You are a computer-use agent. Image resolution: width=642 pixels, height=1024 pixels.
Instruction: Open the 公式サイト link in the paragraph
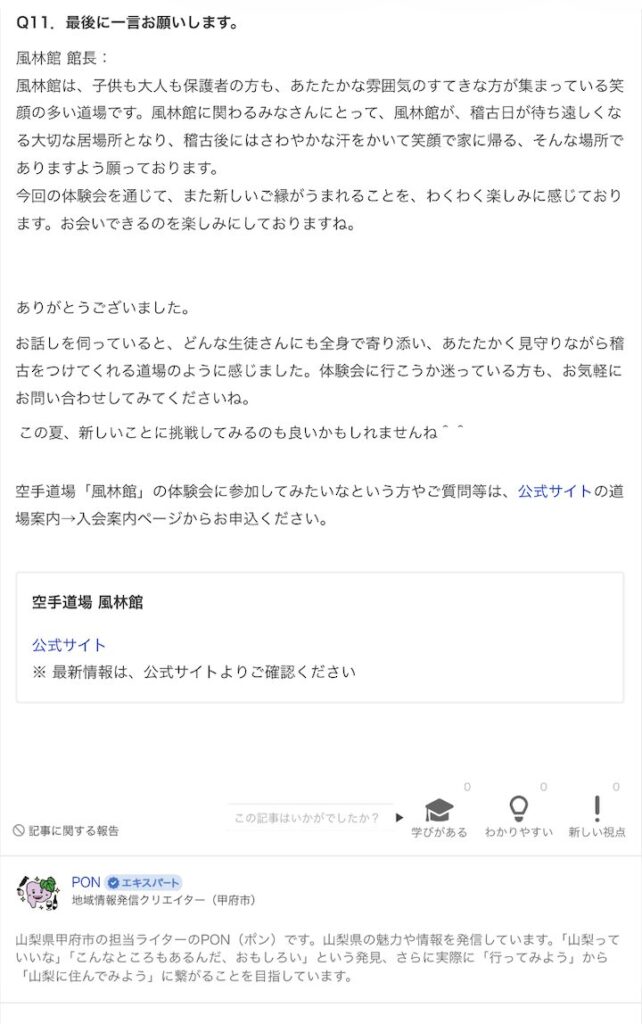tap(554, 492)
